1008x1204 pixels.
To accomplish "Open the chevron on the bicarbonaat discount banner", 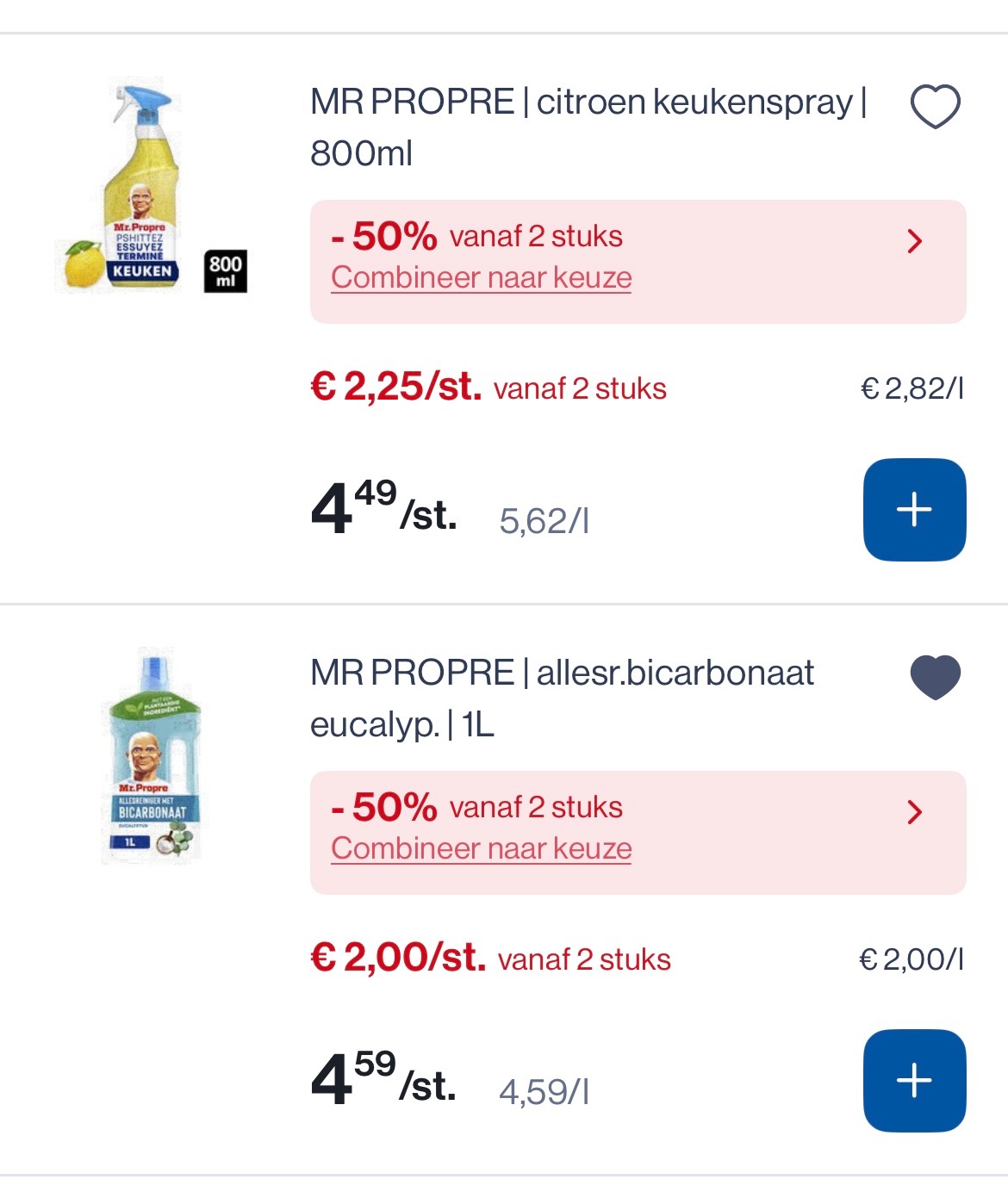I will click(915, 813).
